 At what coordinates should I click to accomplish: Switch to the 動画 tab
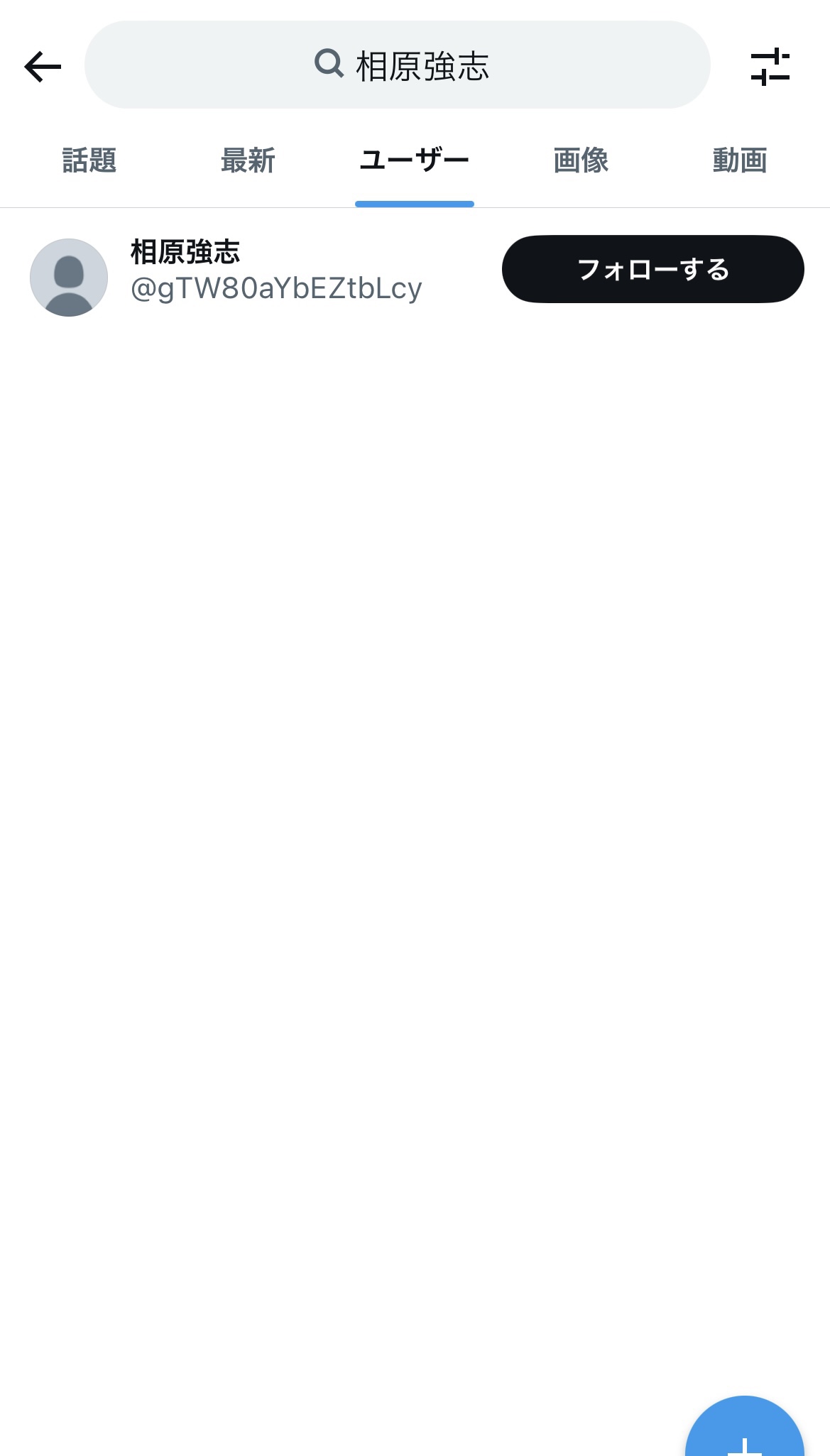click(x=740, y=161)
